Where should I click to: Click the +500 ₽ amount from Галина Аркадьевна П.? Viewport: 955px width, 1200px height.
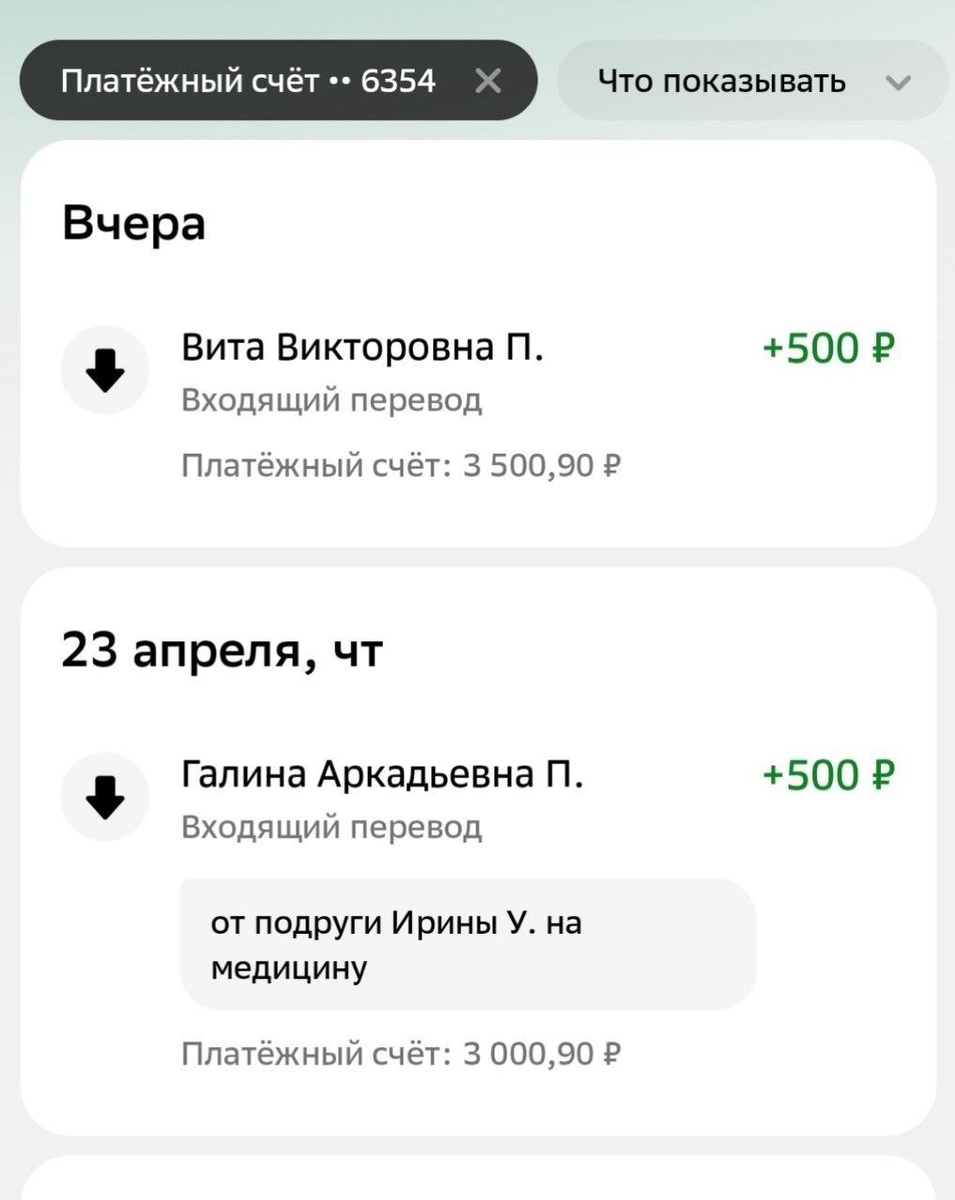[828, 775]
